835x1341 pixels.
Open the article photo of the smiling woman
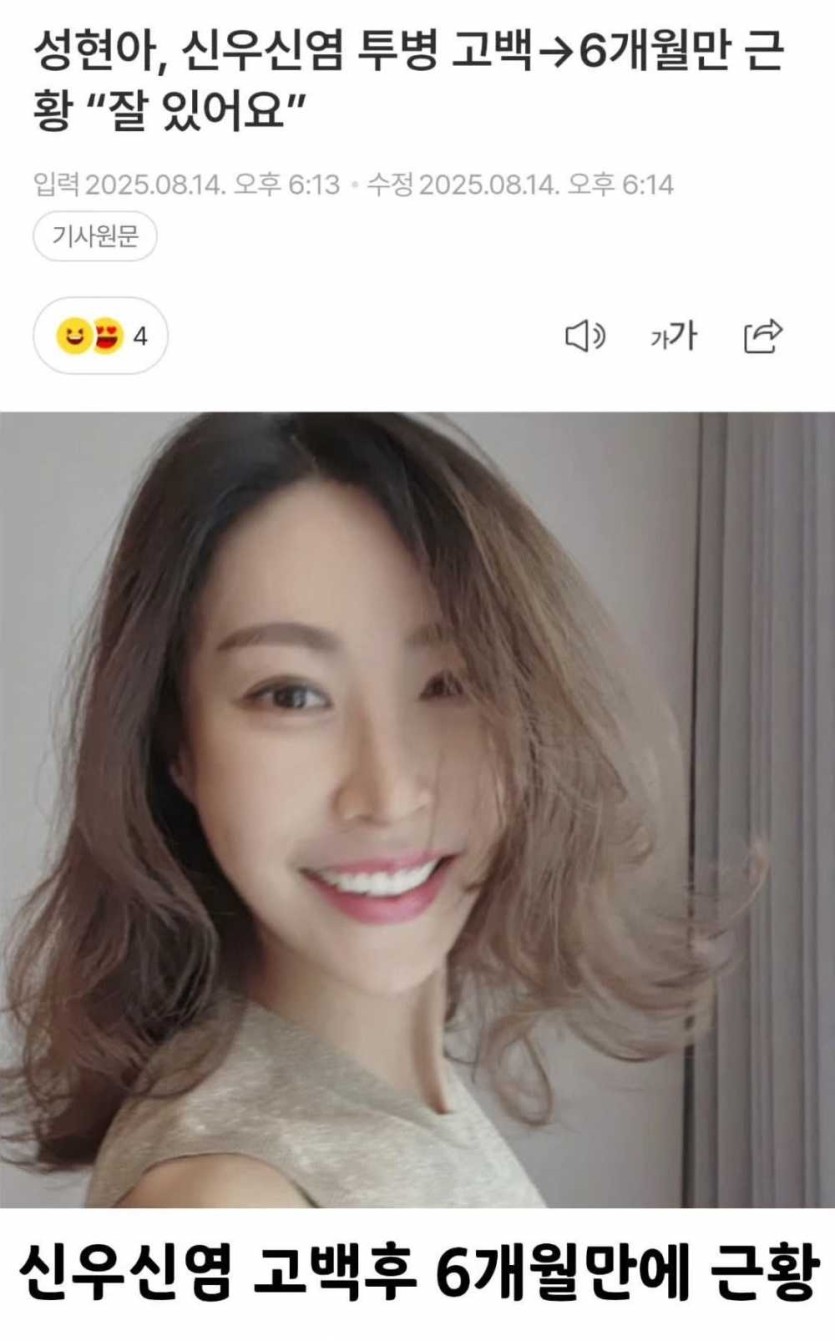click(417, 809)
